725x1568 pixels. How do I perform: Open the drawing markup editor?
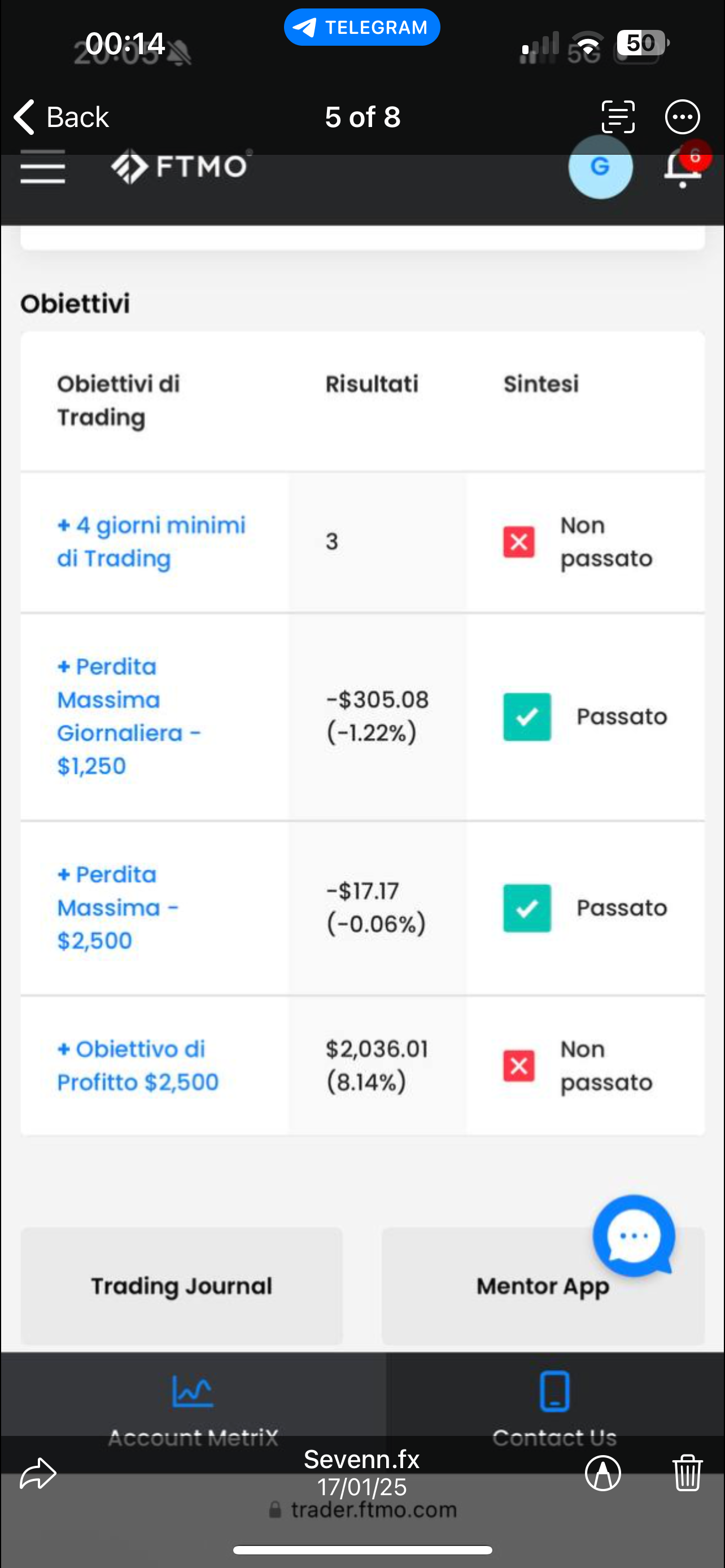click(602, 1473)
